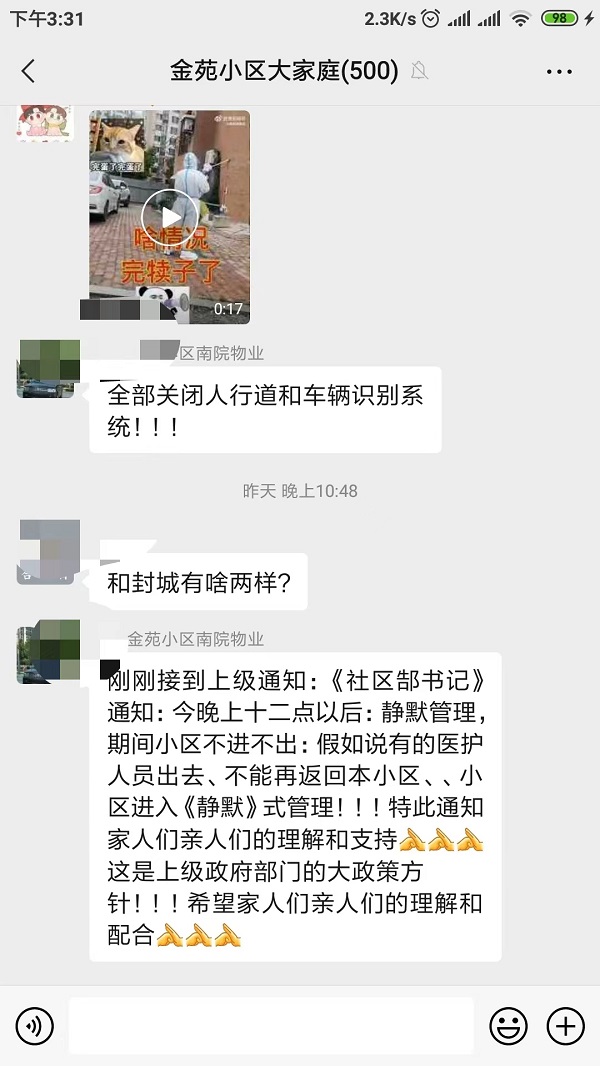This screenshot has width=600, height=1066.
Task: Open avatar beside the 全部关闭人行道 message
Action: point(48,368)
